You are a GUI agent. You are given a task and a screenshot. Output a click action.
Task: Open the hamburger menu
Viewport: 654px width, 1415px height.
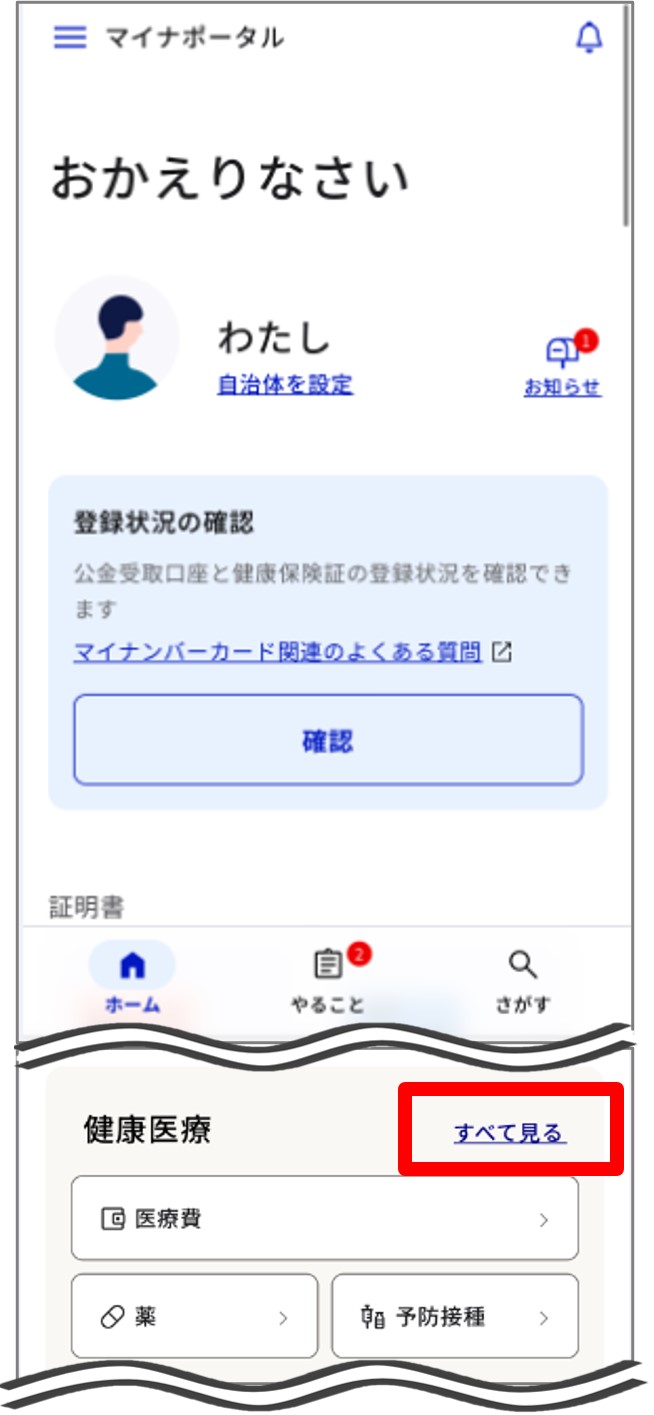pos(70,37)
